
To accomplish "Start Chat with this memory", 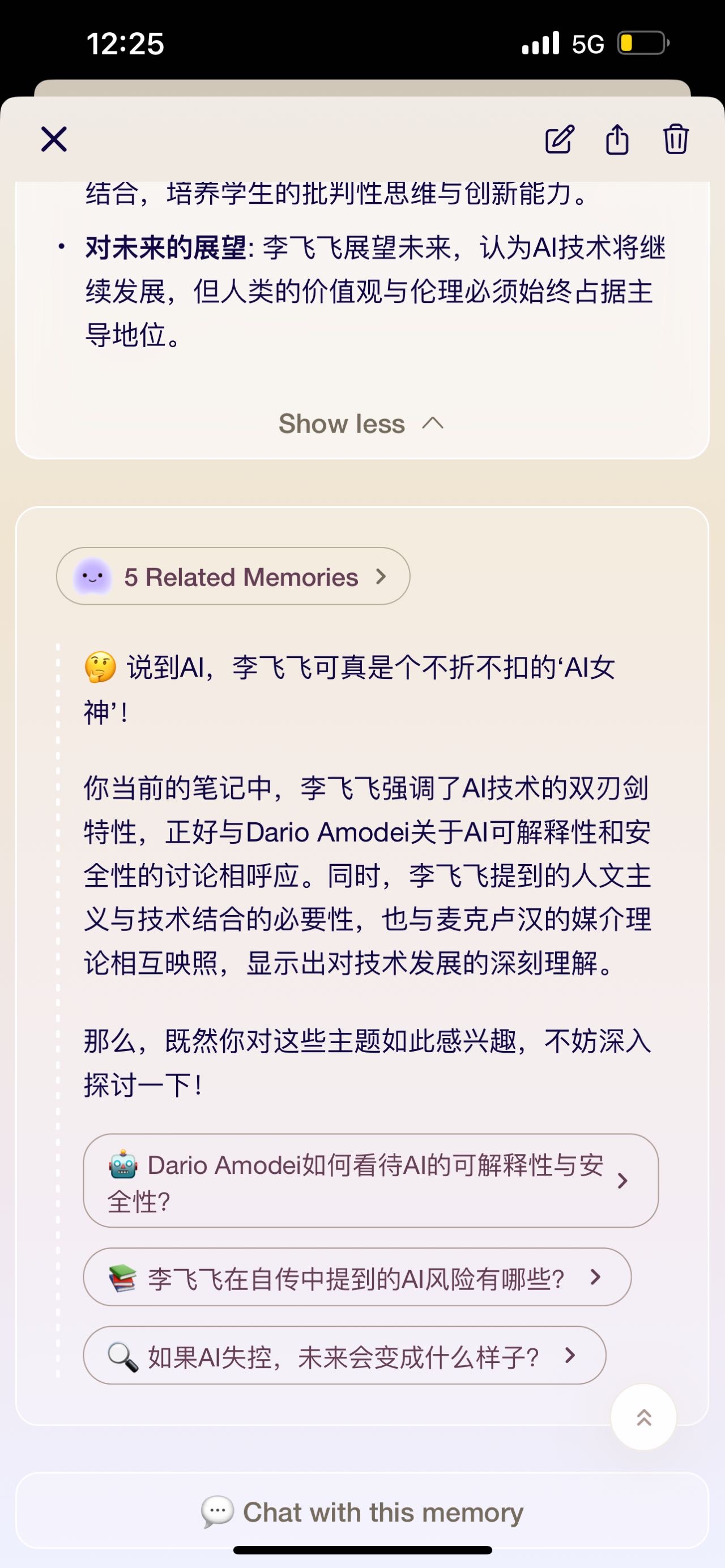I will [362, 1512].
